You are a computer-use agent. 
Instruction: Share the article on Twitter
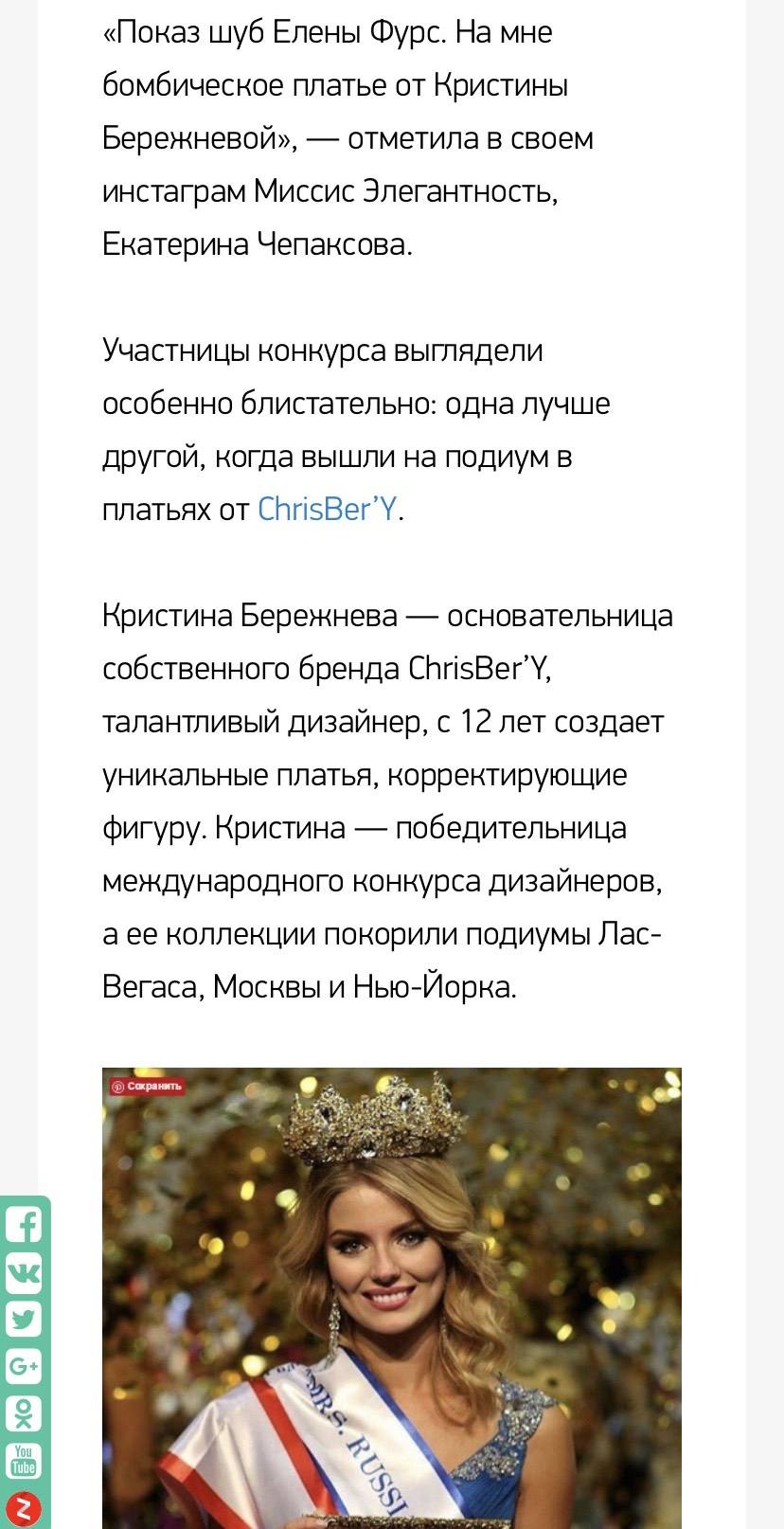[x=24, y=1319]
